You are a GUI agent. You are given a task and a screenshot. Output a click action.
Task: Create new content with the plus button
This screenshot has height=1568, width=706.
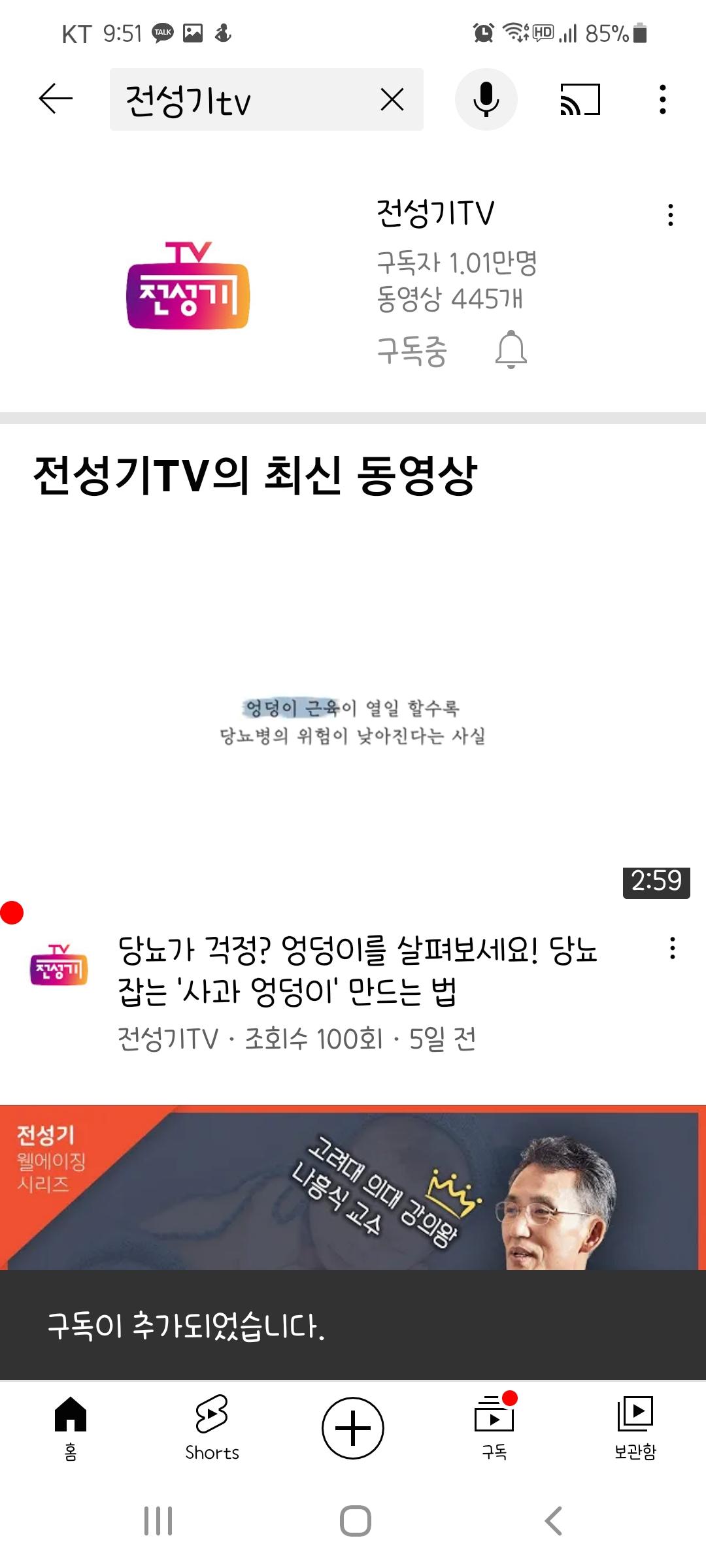(x=353, y=1428)
